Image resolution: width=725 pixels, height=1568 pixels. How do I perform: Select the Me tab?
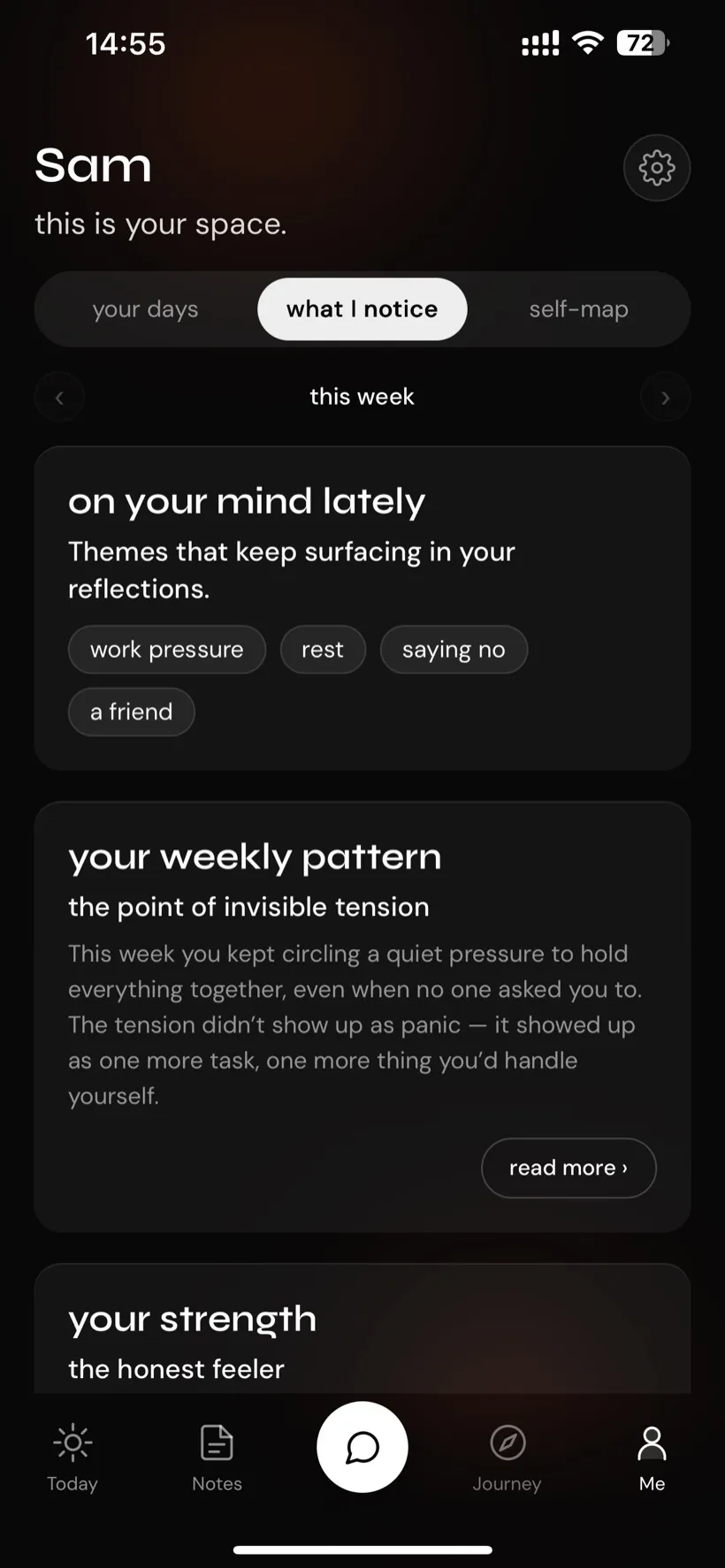(x=652, y=1458)
